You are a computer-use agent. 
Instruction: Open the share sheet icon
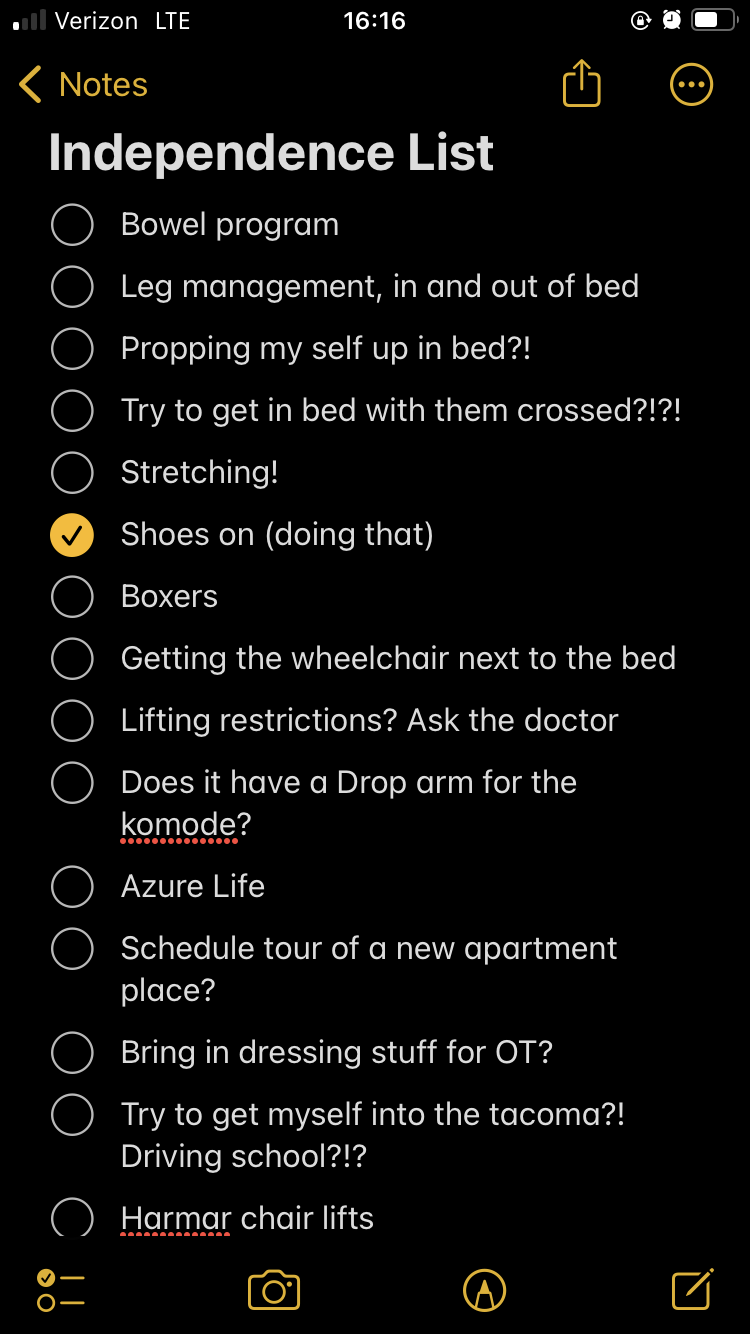pyautogui.click(x=581, y=84)
